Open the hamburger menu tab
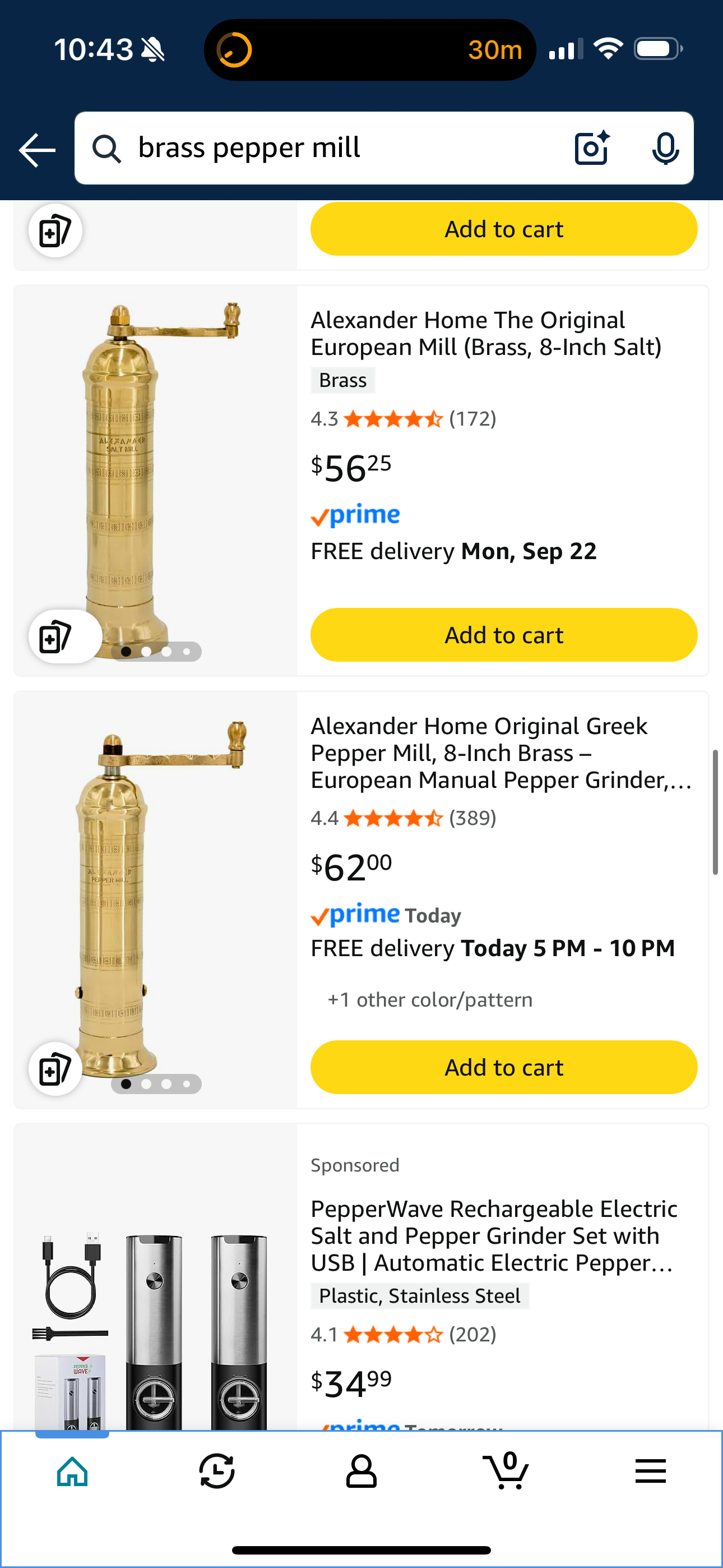The width and height of the screenshot is (723, 1568). [650, 1472]
